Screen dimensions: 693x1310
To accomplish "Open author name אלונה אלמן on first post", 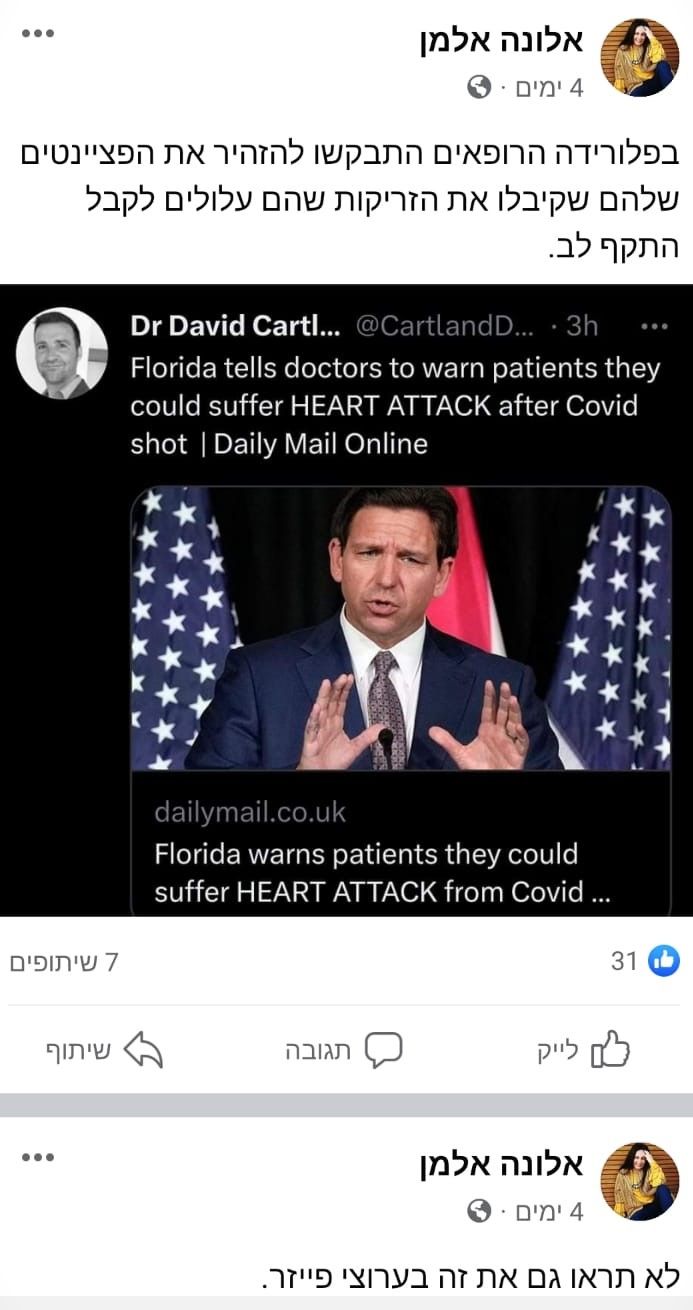I will [503, 42].
